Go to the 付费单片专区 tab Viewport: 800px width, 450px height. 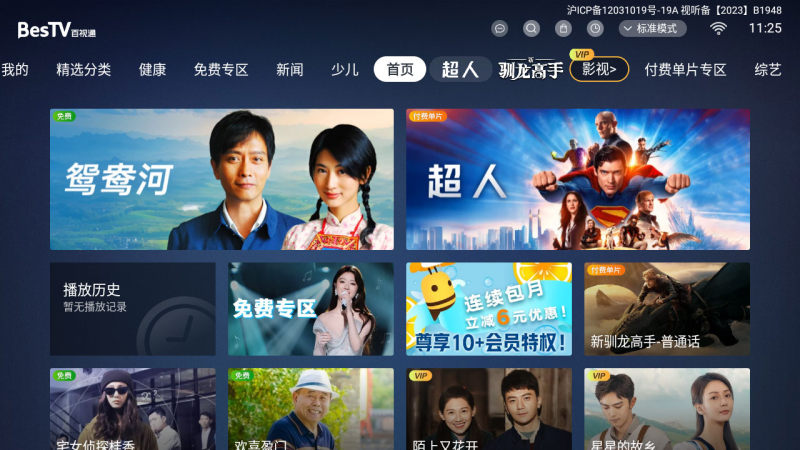(685, 70)
